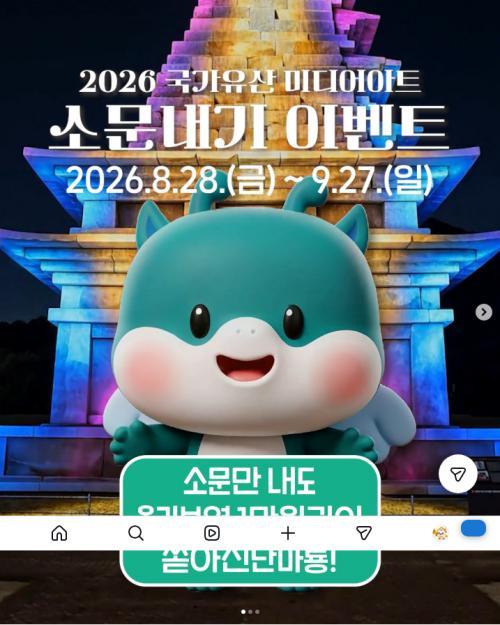Go to the home feed tab
The height and width of the screenshot is (625, 500).
click(x=59, y=533)
